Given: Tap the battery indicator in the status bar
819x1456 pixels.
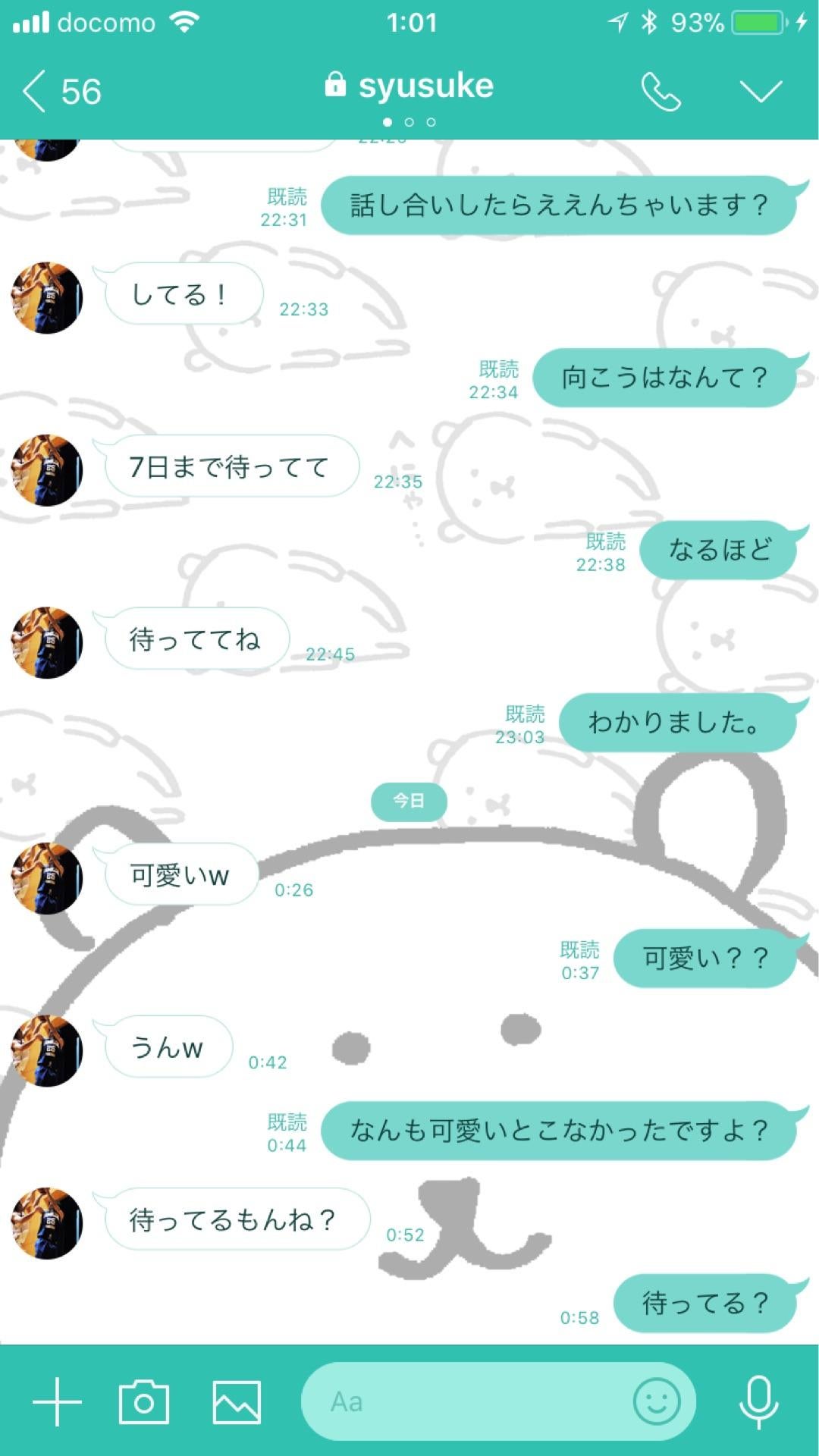Looking at the screenshot, I should (755, 22).
